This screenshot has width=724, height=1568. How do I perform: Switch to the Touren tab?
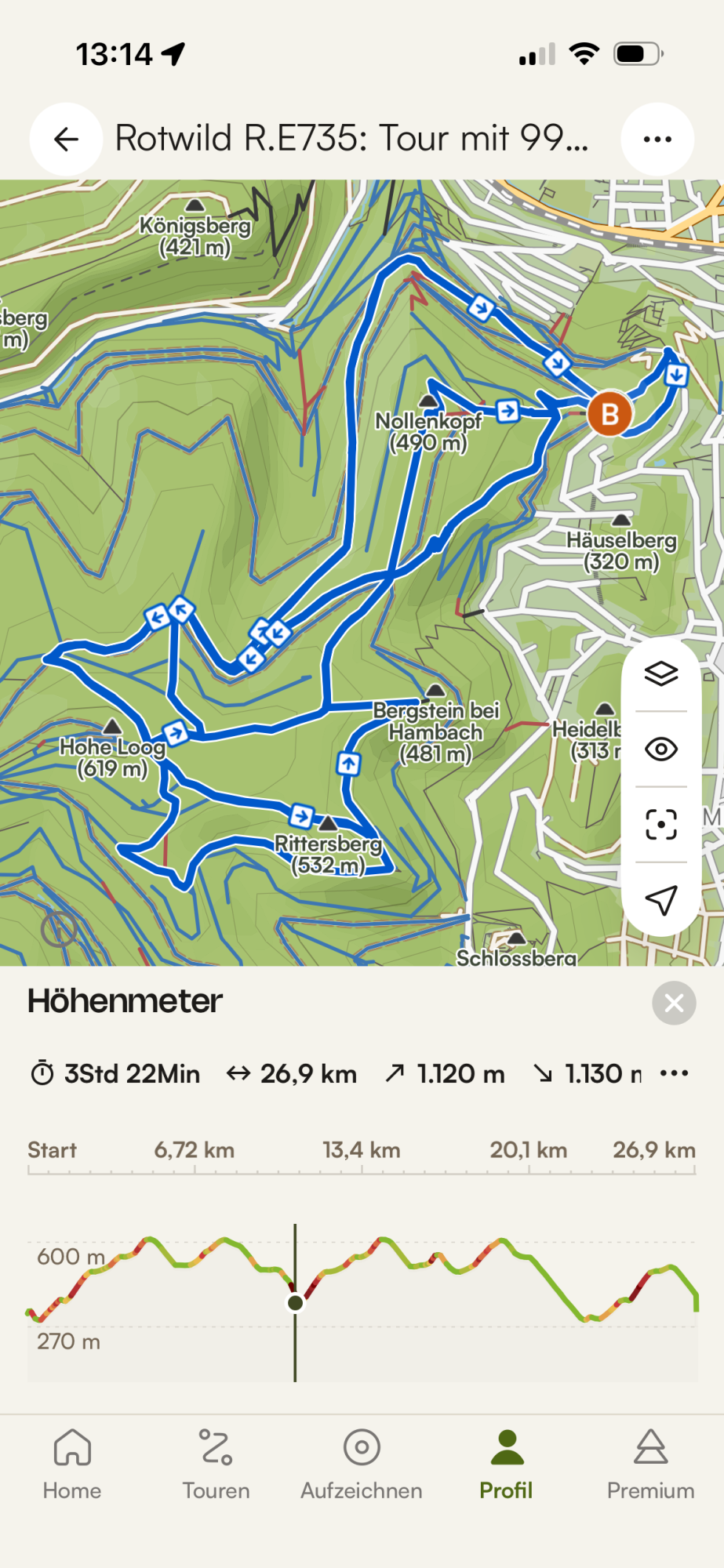216,1463
